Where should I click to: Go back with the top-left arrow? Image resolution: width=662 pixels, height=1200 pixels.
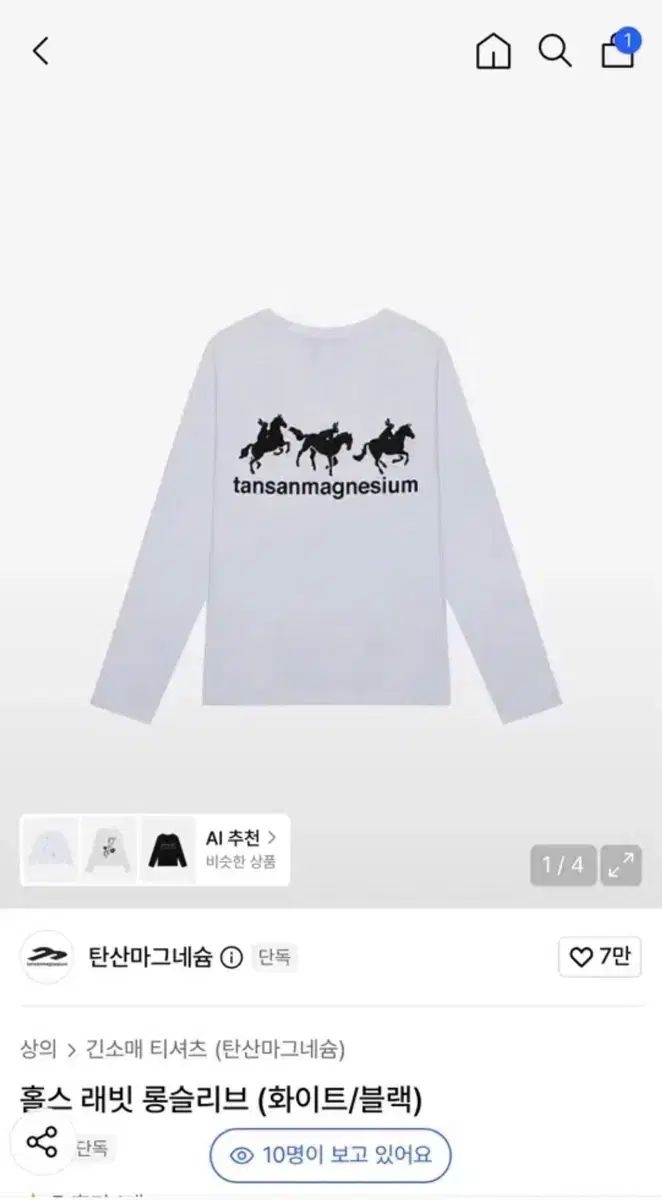pyautogui.click(x=41, y=51)
